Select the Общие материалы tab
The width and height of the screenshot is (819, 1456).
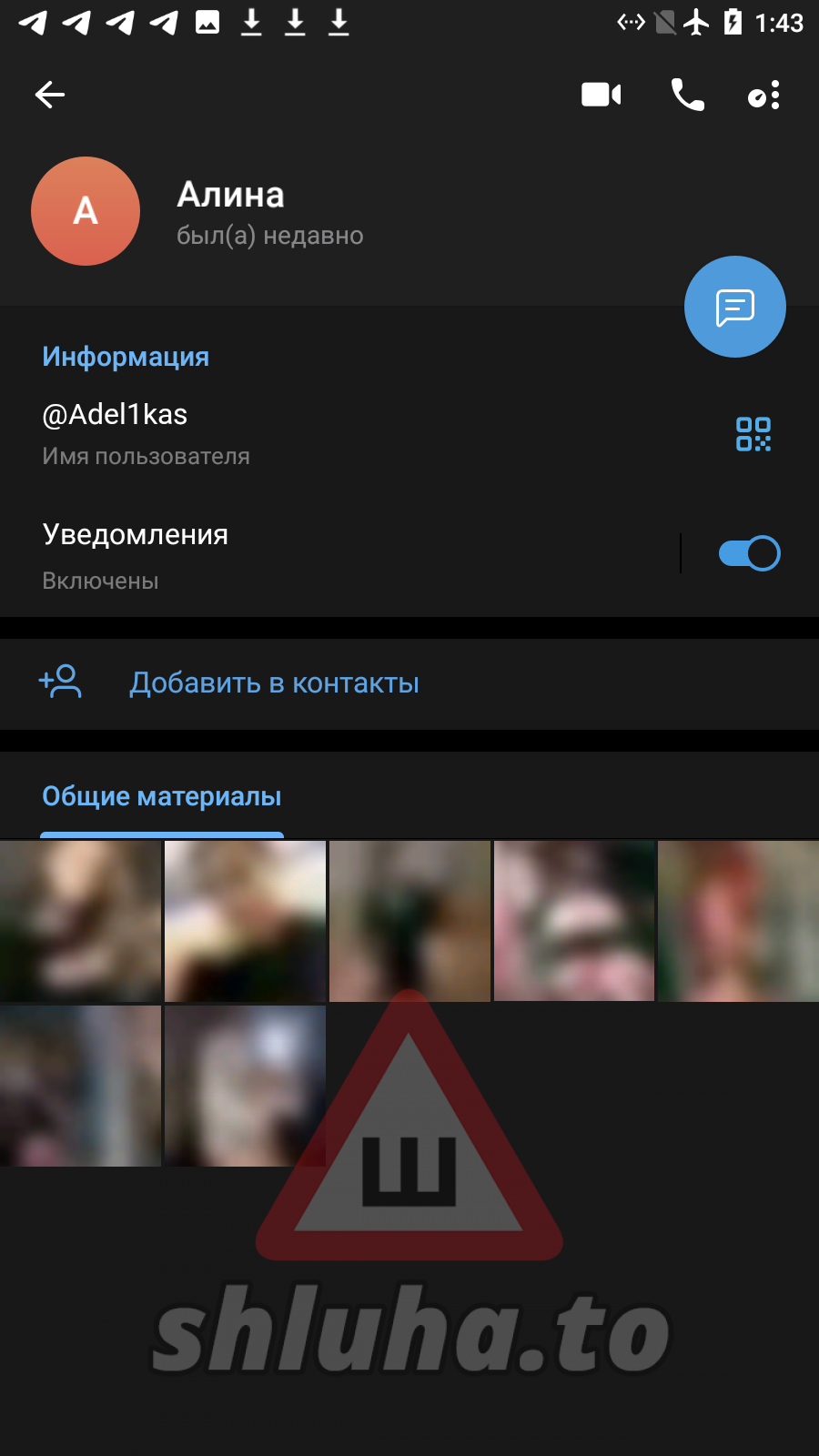coord(162,796)
